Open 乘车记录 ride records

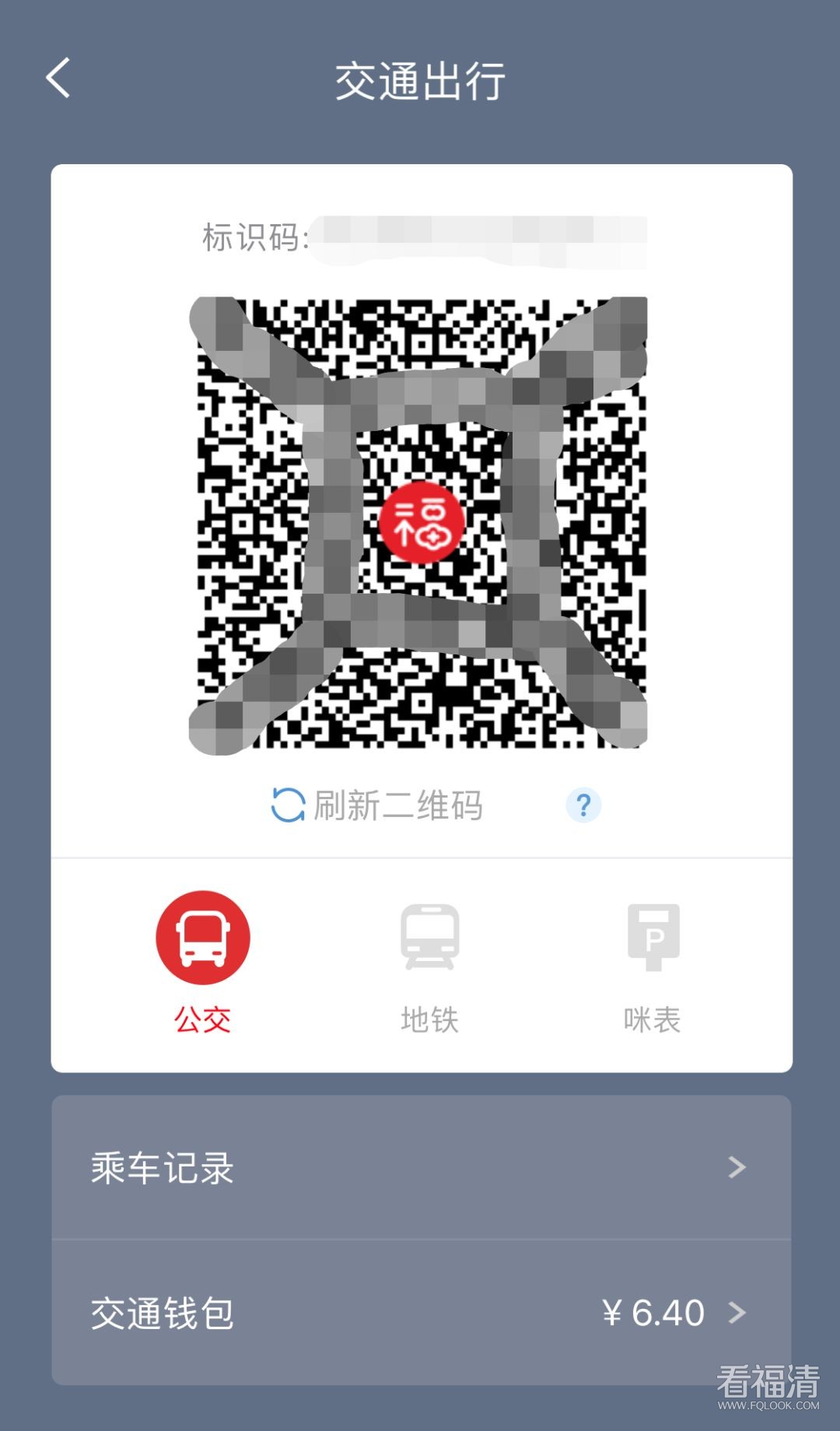(421, 1167)
